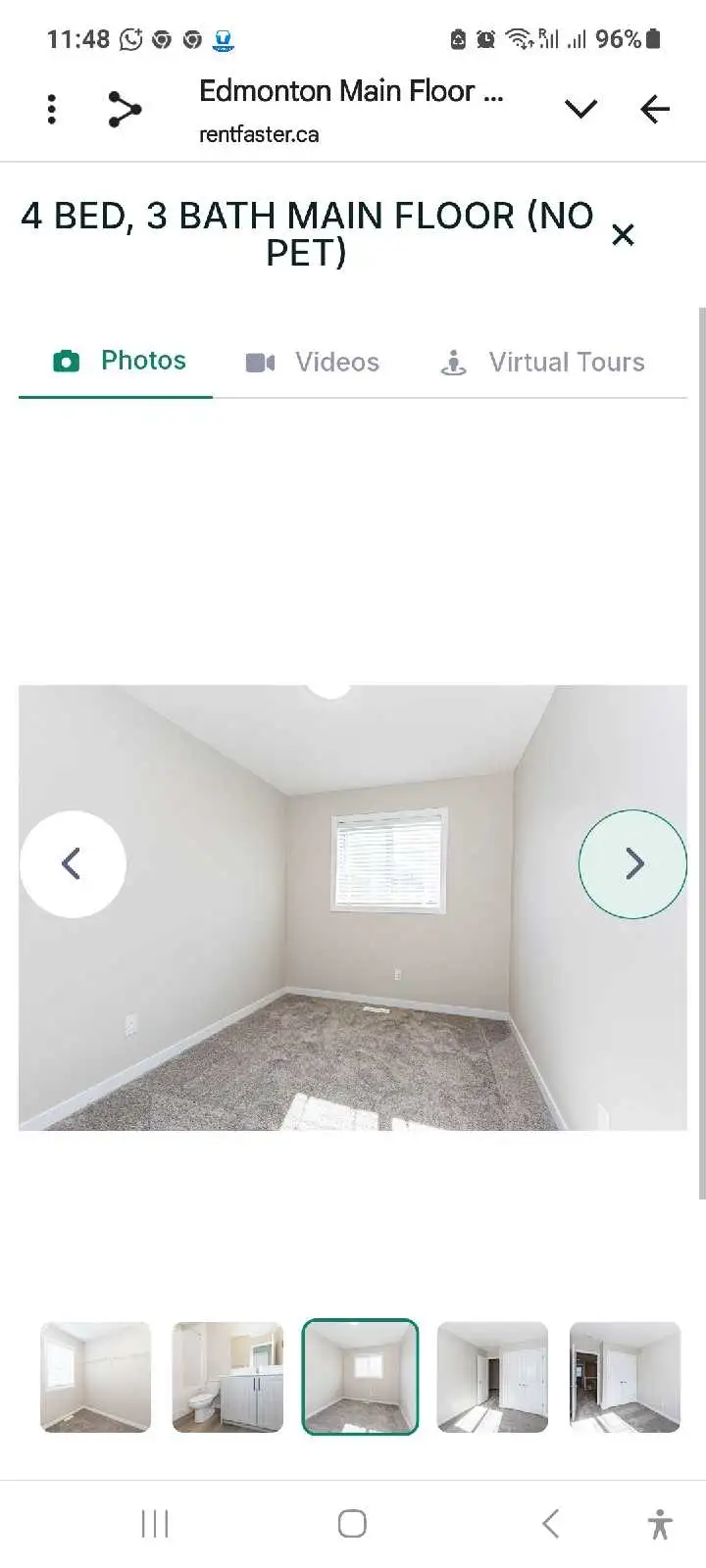Share this rentfaster.ca page
This screenshot has height=1568, width=706.
125,109
